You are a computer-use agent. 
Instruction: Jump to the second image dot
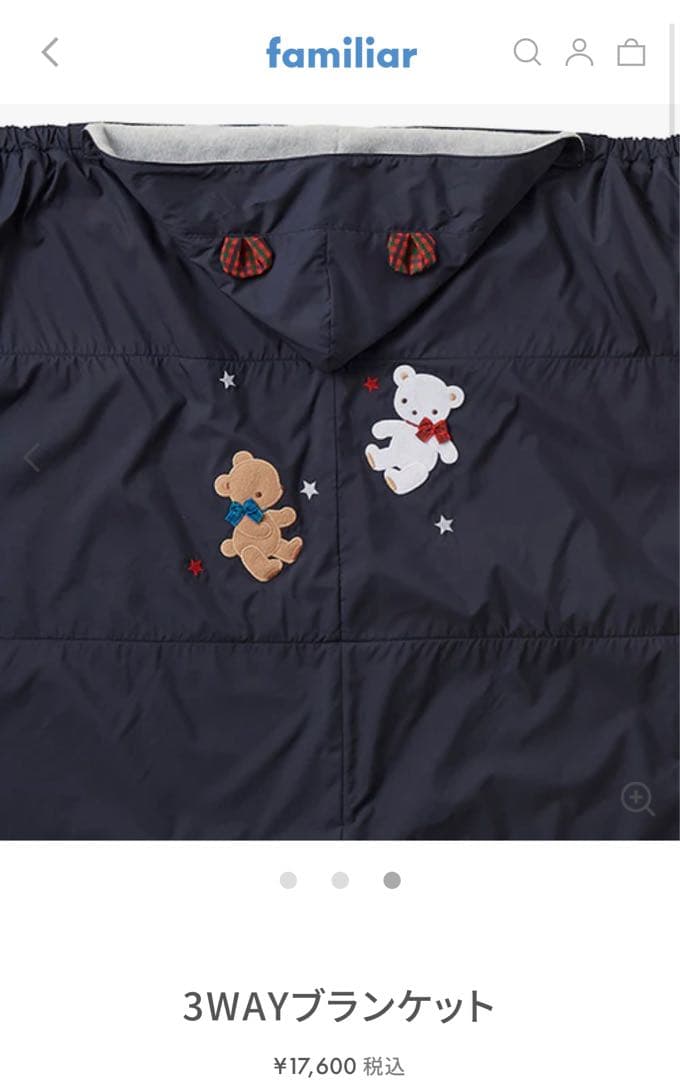[340, 880]
